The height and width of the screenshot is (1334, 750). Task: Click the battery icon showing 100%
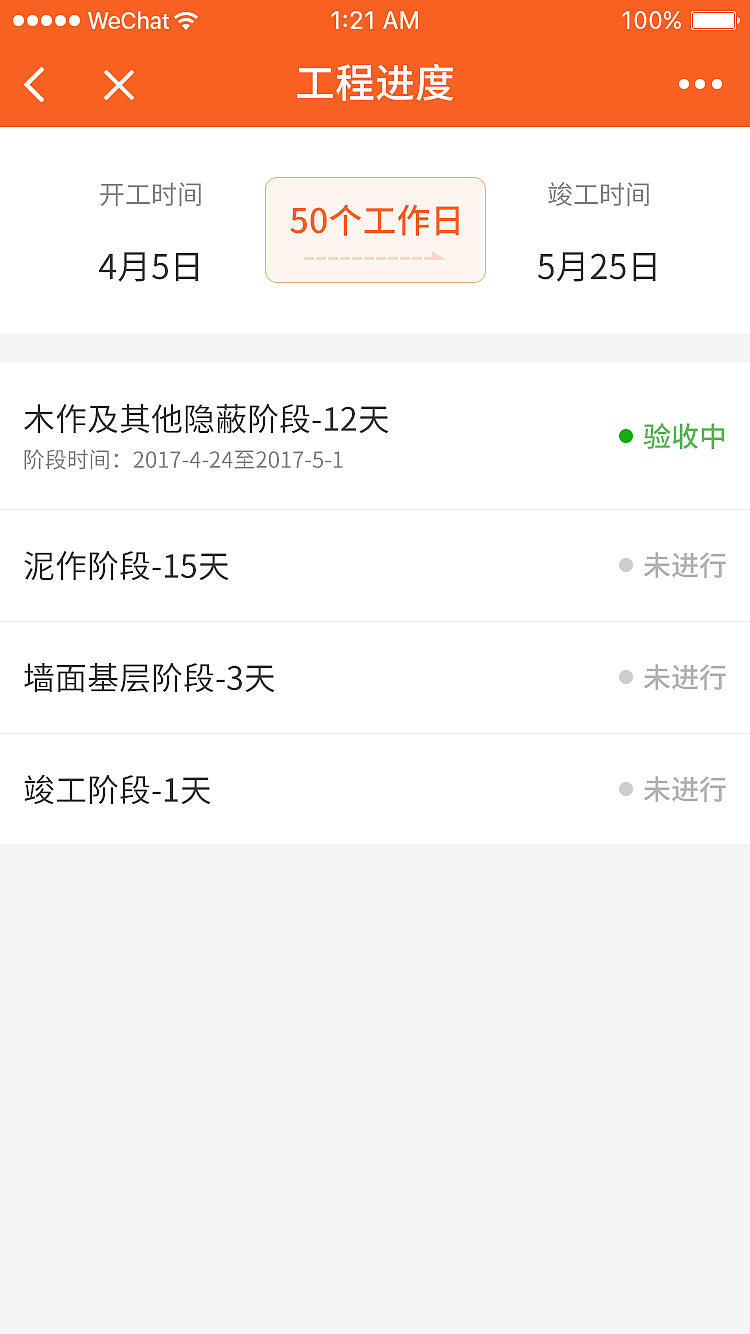point(712,19)
